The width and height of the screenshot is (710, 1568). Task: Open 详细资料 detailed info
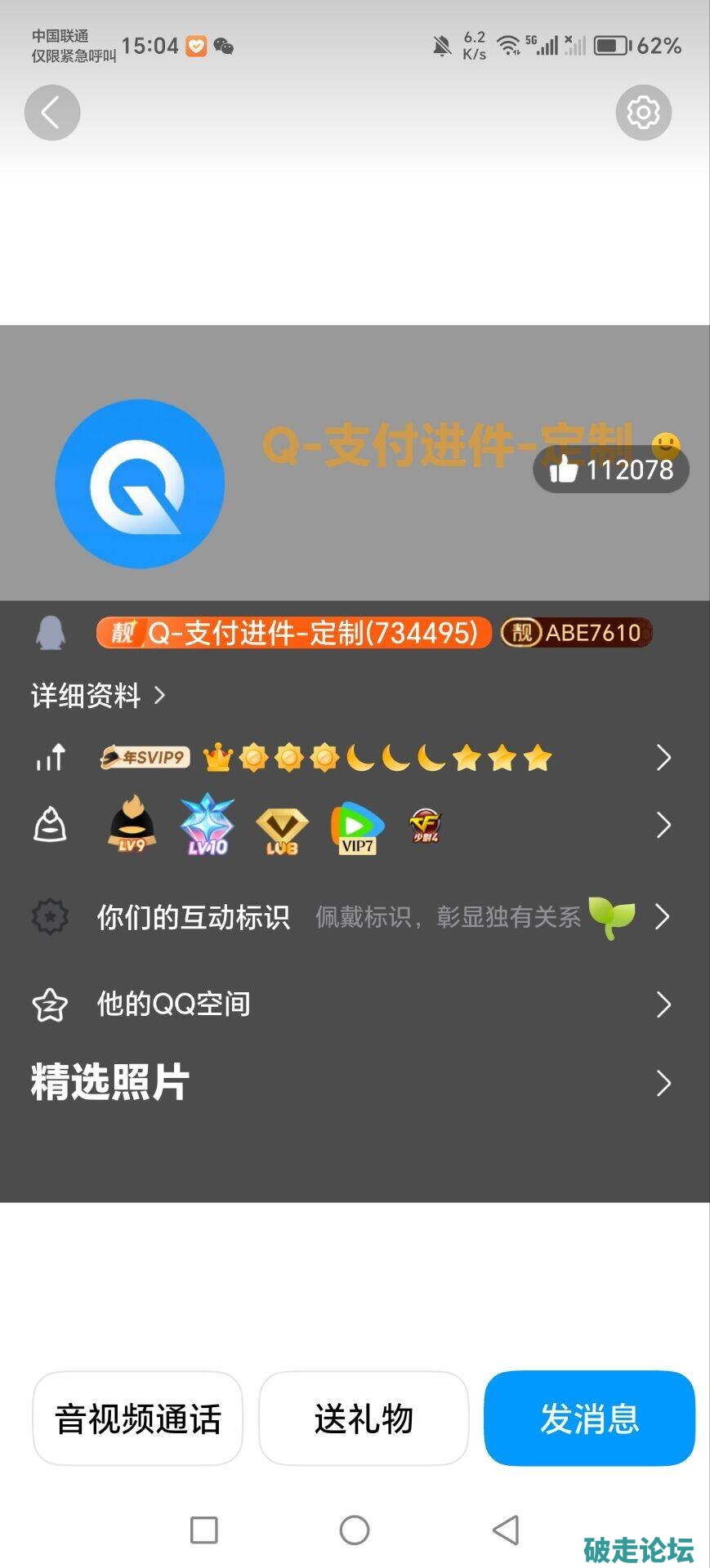pos(98,696)
